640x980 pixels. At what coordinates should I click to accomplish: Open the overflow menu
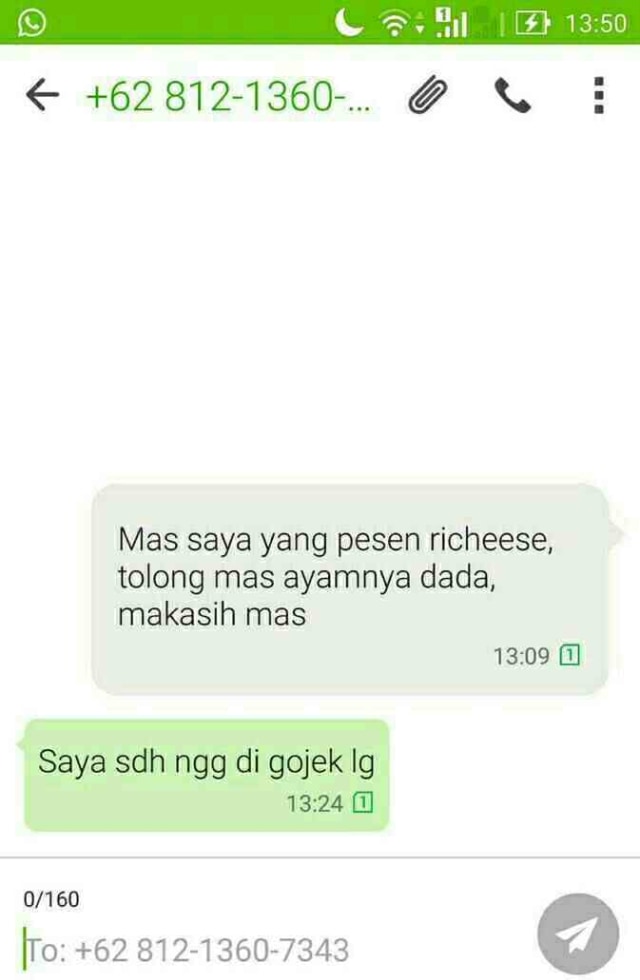pos(598,96)
